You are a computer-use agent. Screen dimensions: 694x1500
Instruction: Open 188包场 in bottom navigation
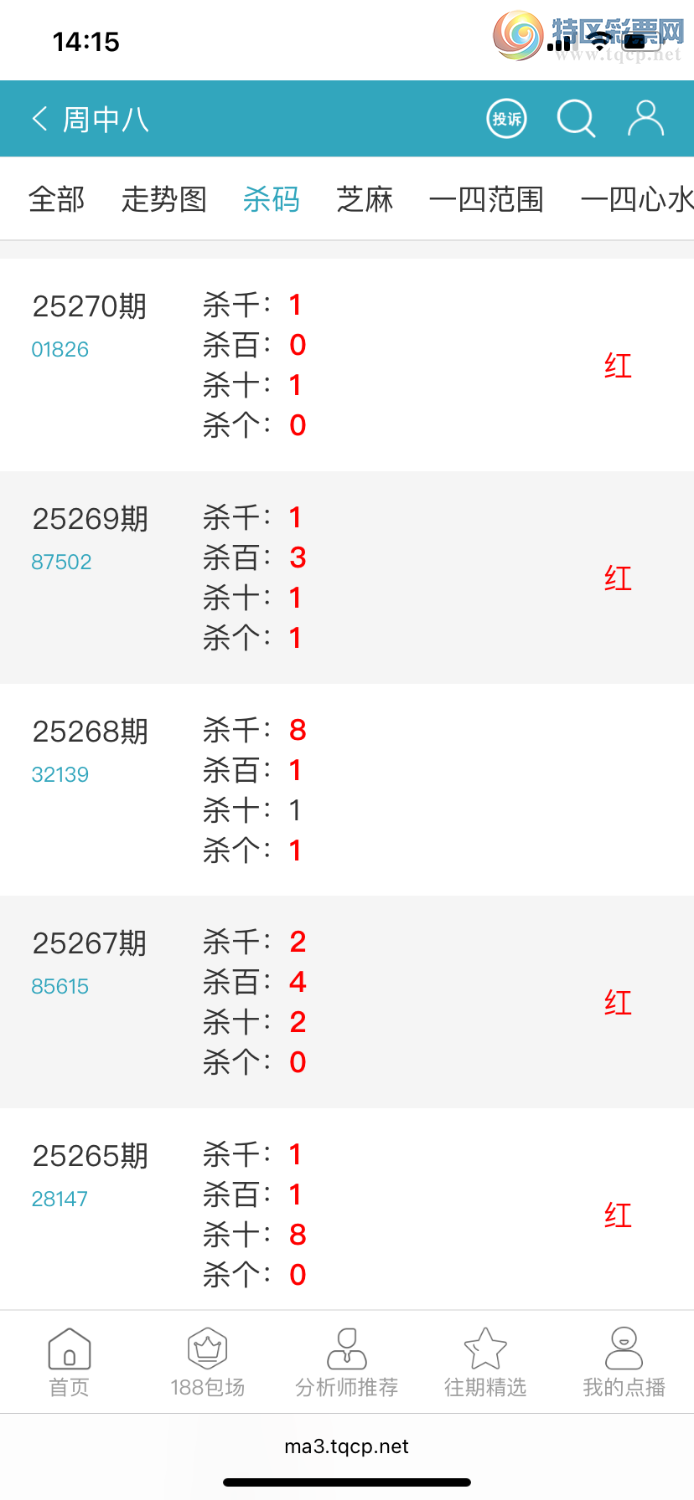208,1362
